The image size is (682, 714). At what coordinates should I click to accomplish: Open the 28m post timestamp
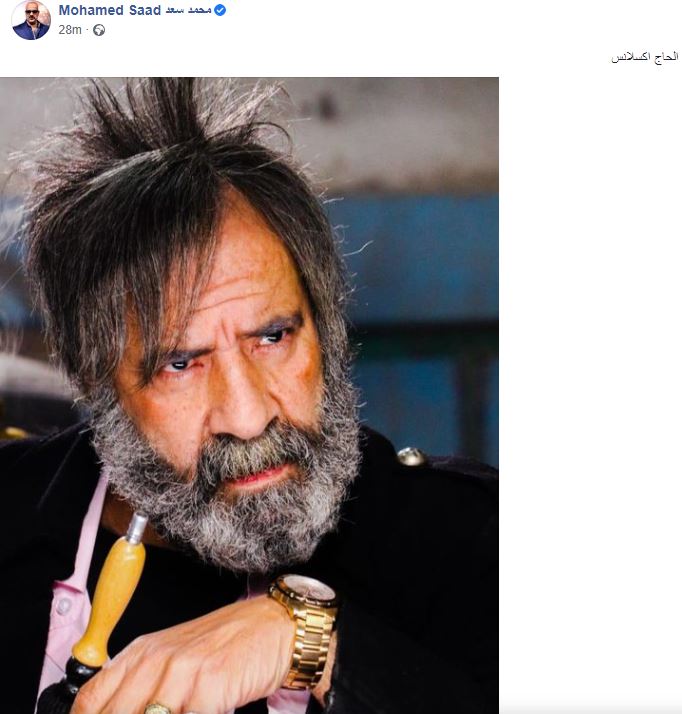tap(69, 31)
